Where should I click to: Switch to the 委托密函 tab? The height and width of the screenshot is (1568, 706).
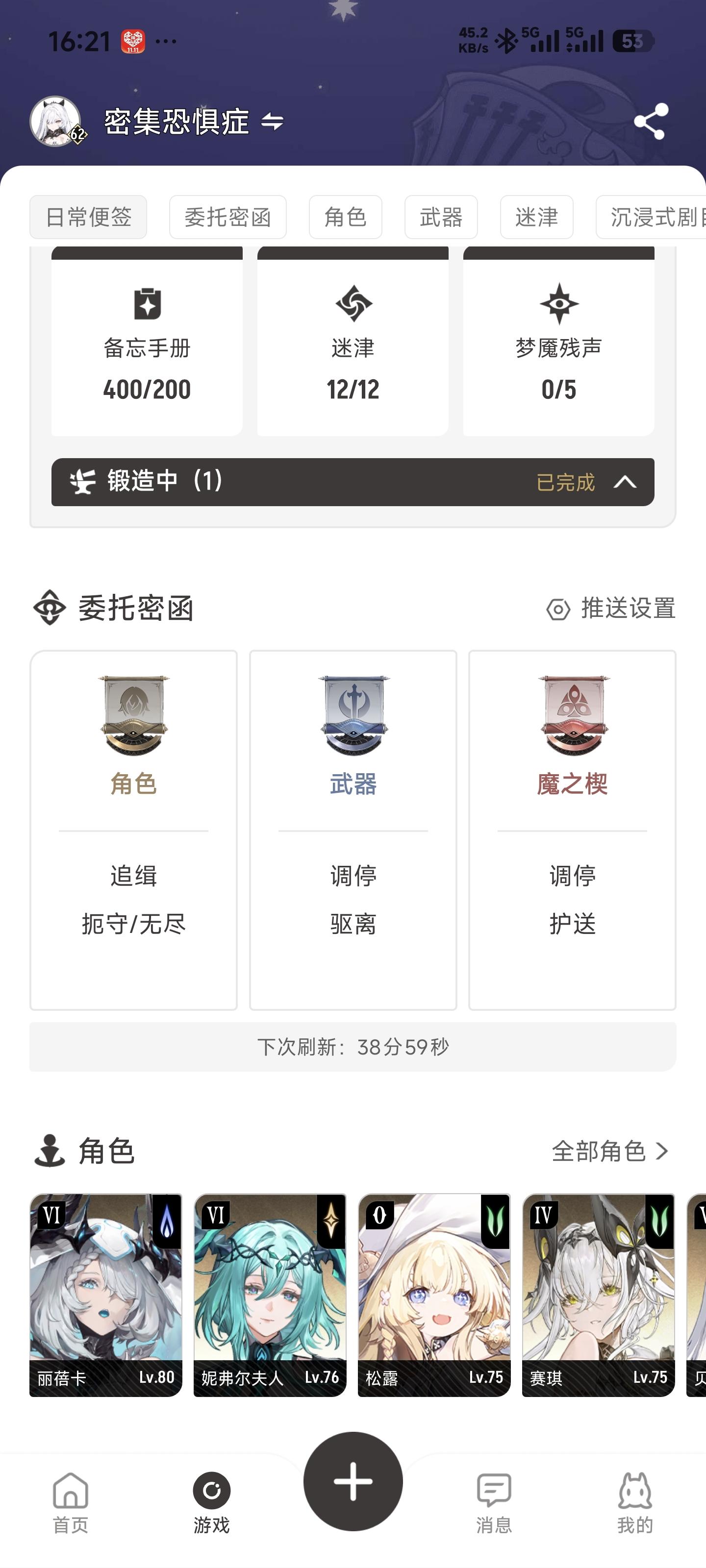[x=228, y=217]
